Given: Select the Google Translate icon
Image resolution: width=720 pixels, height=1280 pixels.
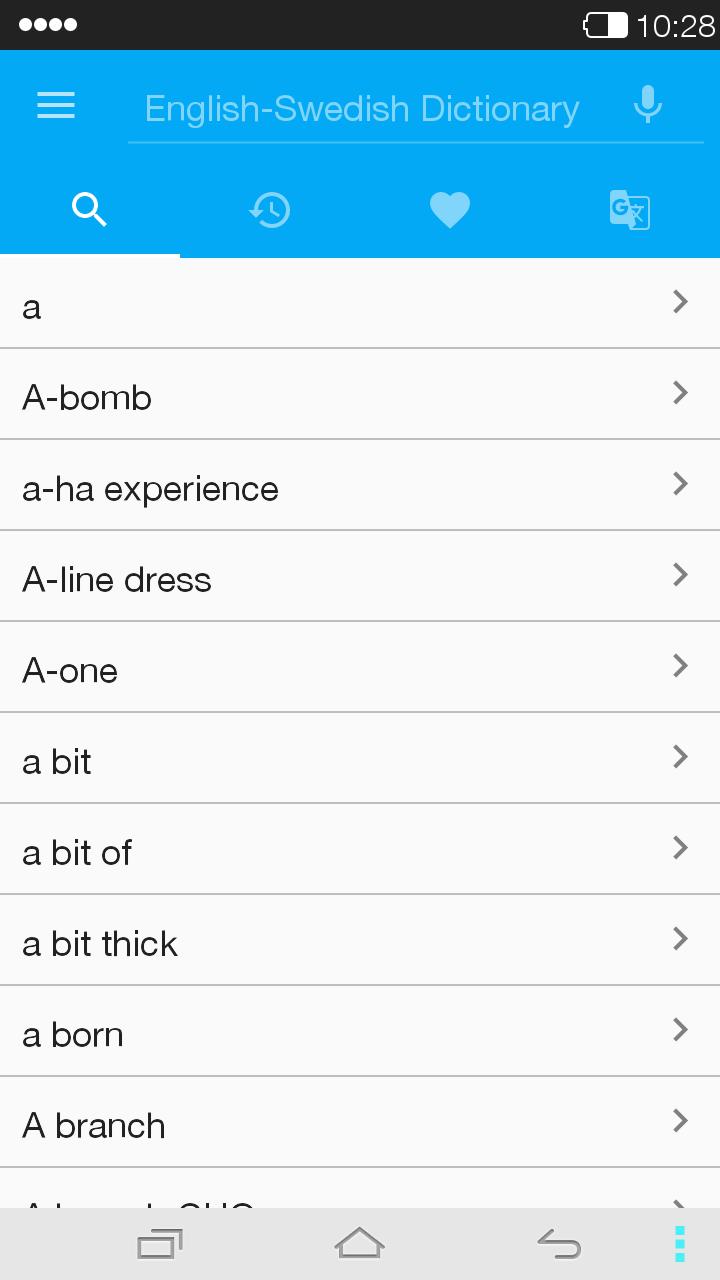Looking at the screenshot, I should pos(629,209).
